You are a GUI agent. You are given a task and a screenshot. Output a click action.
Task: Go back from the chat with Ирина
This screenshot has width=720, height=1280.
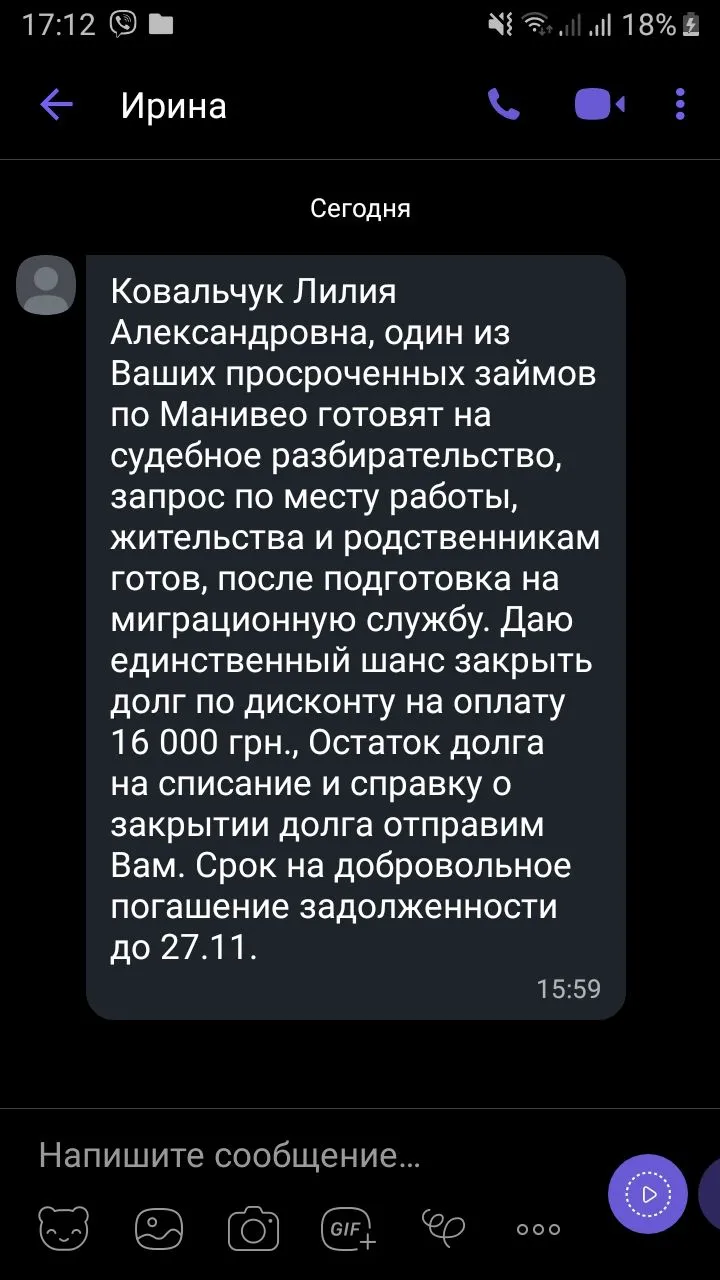click(x=57, y=105)
